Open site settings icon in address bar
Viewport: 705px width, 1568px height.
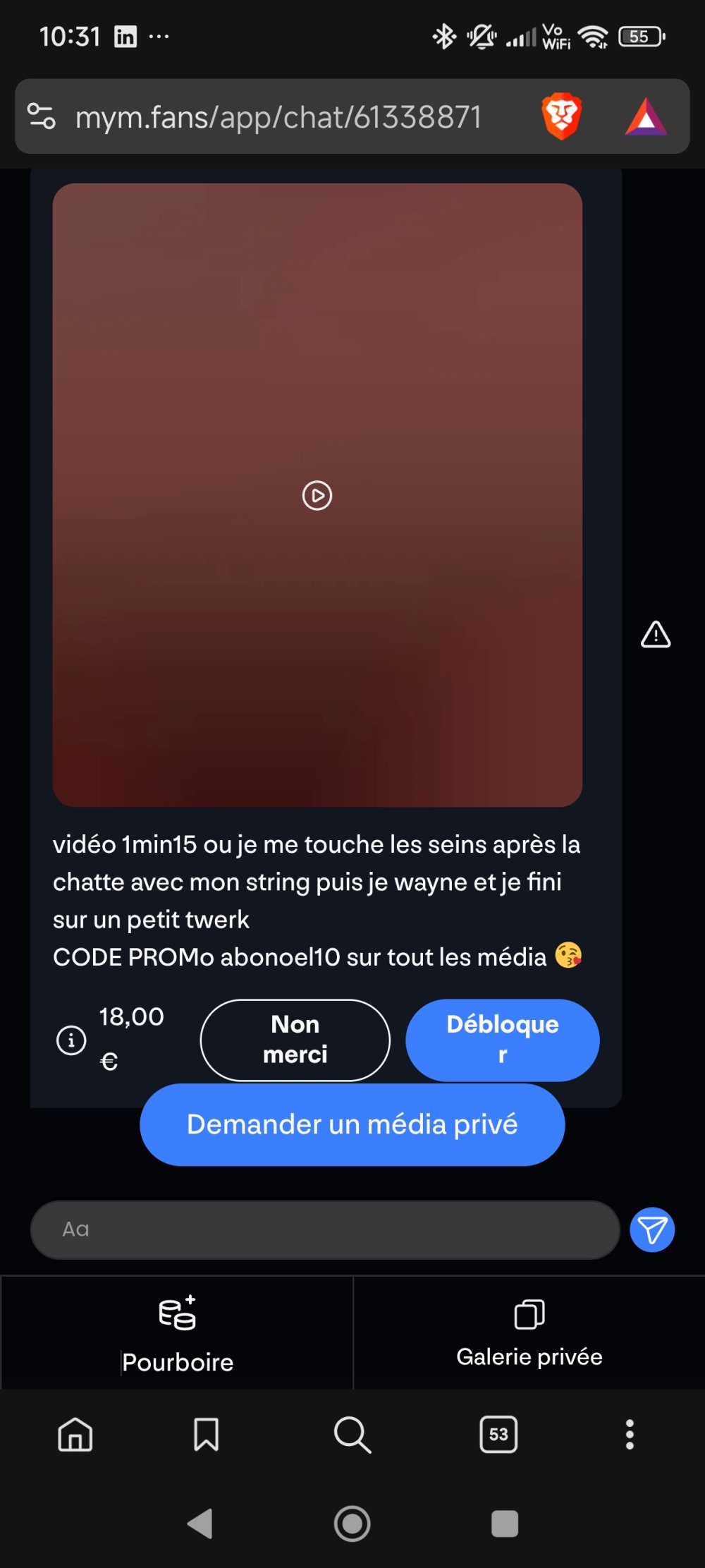(x=42, y=116)
